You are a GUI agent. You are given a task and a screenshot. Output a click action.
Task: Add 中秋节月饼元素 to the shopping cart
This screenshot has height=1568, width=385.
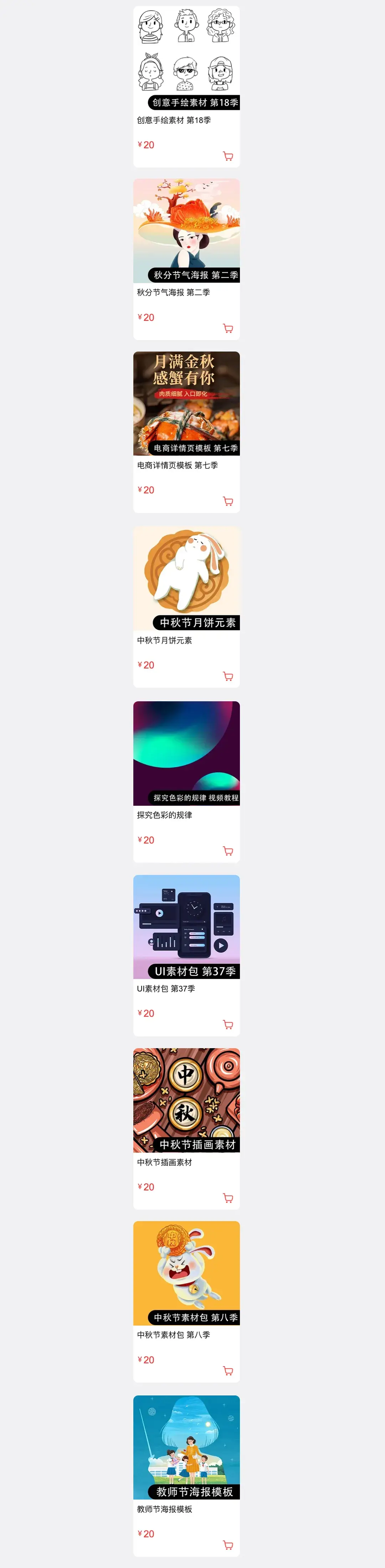[228, 676]
